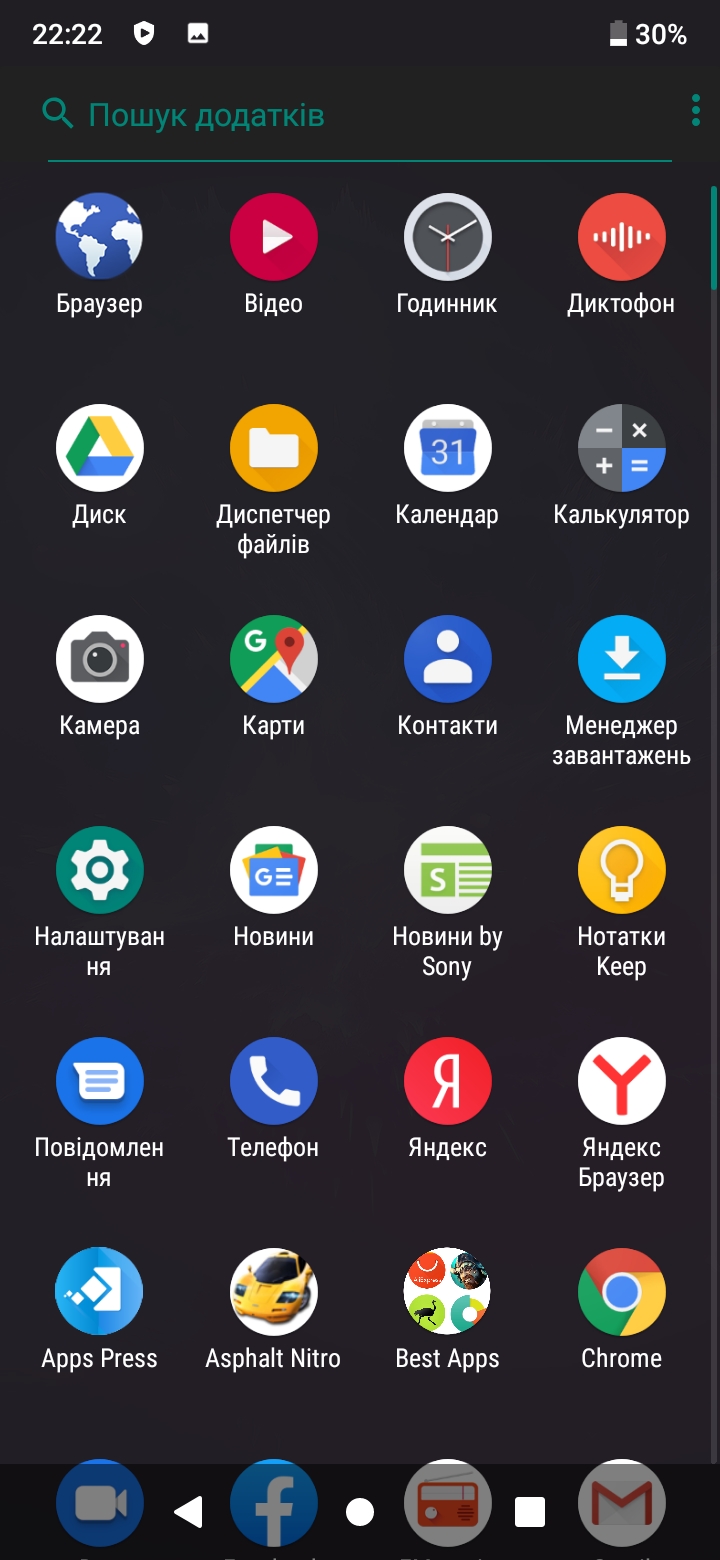This screenshot has height=1560, width=720.
Task: Open Новини by Sony
Action: pos(447,869)
